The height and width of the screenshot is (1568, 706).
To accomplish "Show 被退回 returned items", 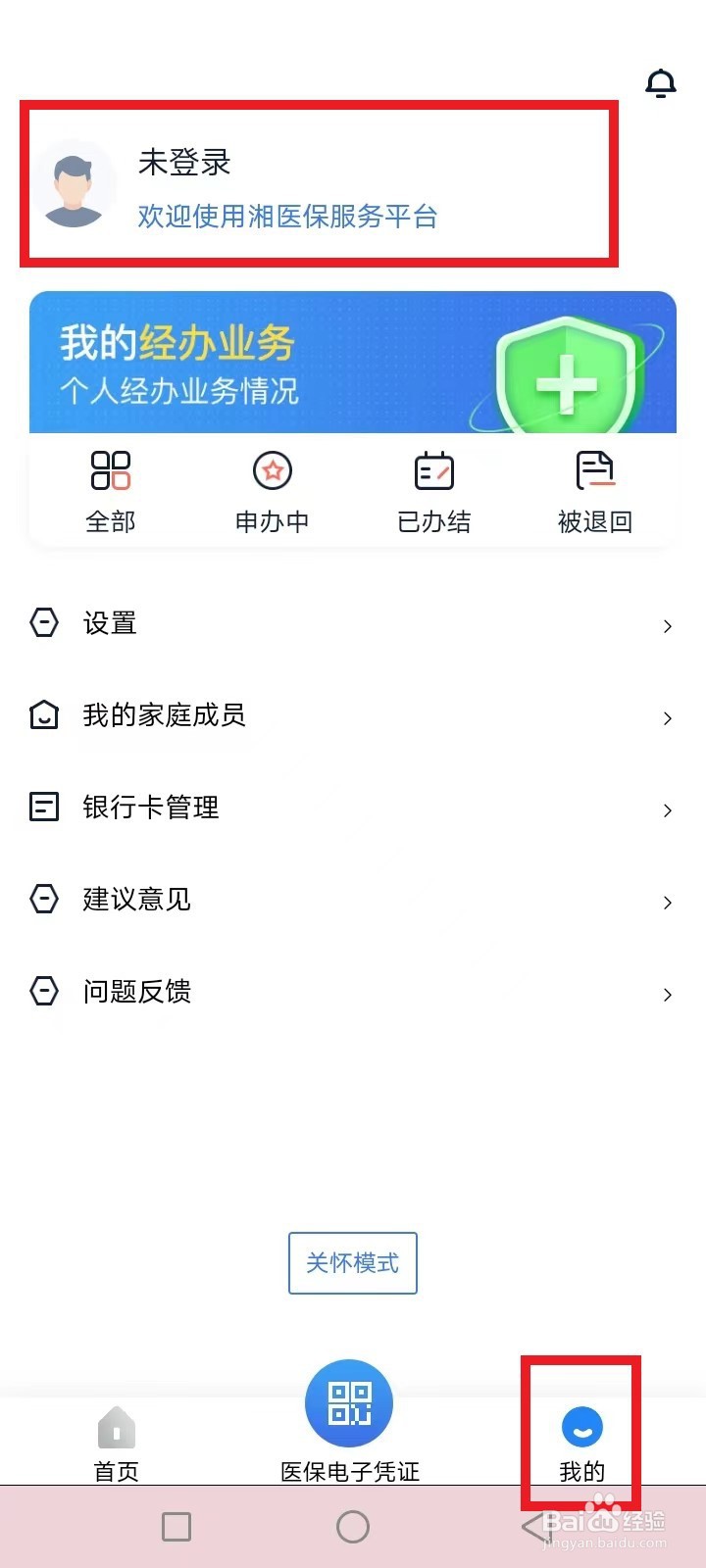I will pyautogui.click(x=595, y=491).
